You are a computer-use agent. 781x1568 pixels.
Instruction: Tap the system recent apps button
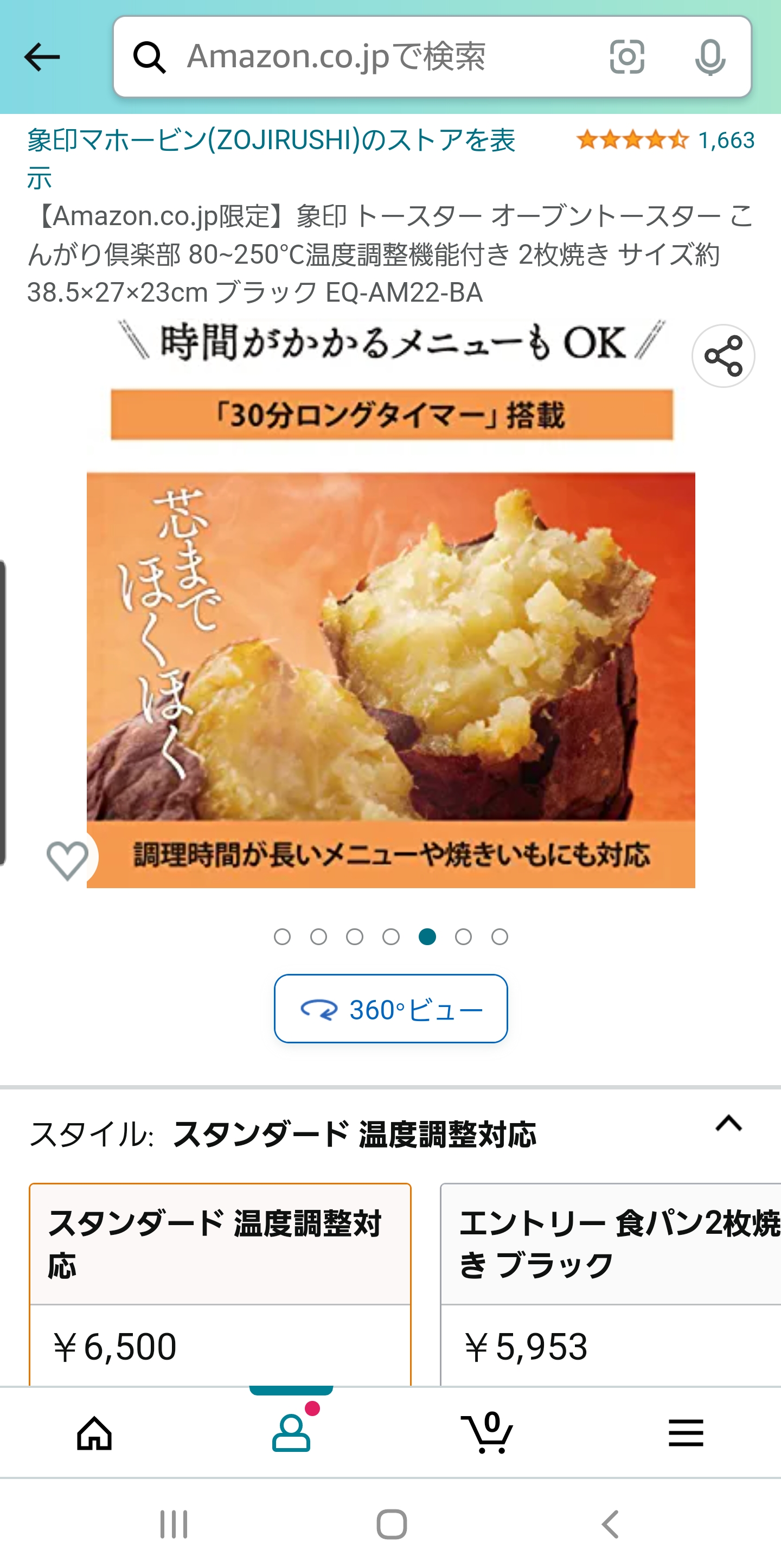(174, 1524)
